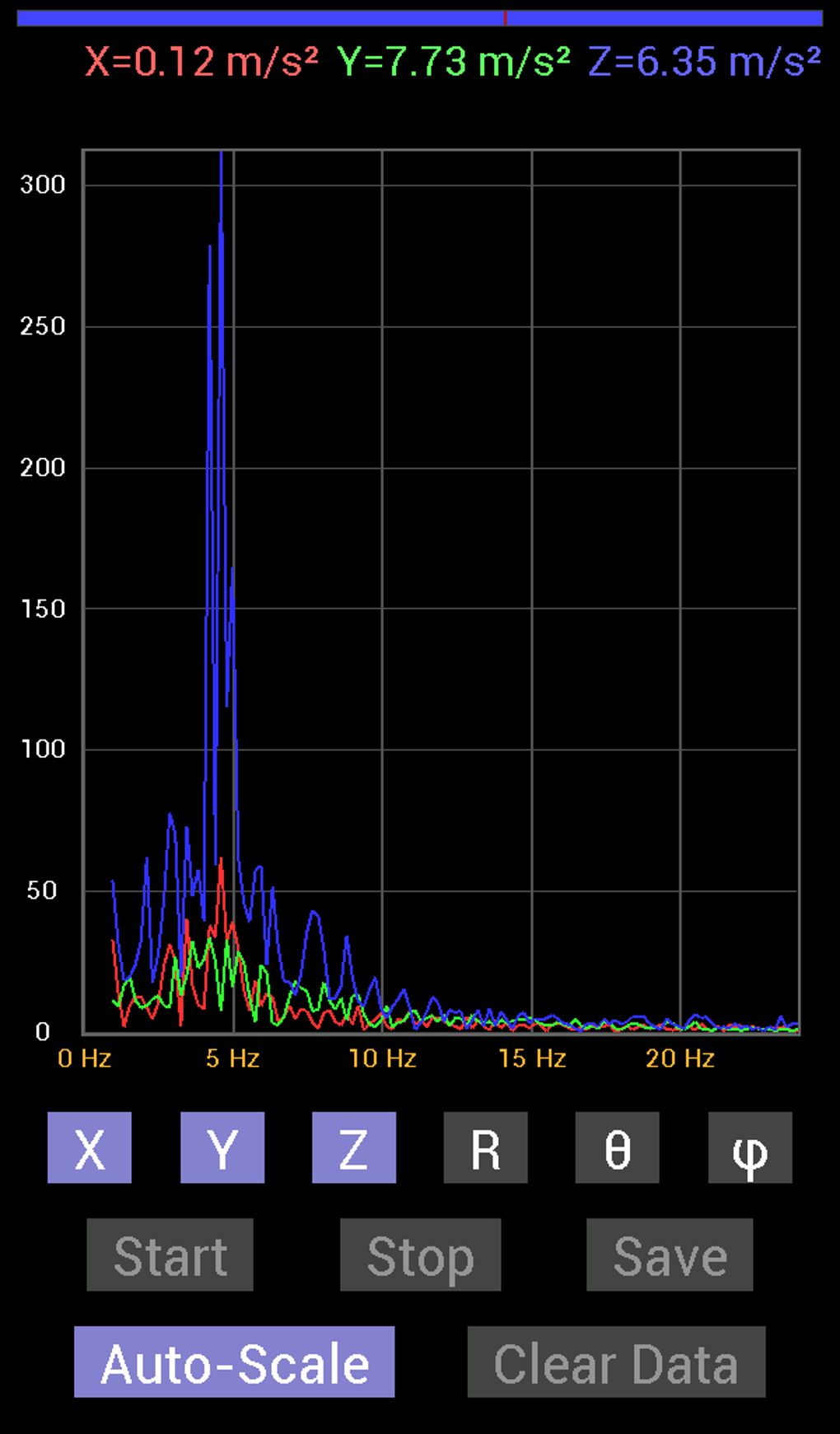
Task: Enable the R magnitude trace
Action: (485, 1147)
